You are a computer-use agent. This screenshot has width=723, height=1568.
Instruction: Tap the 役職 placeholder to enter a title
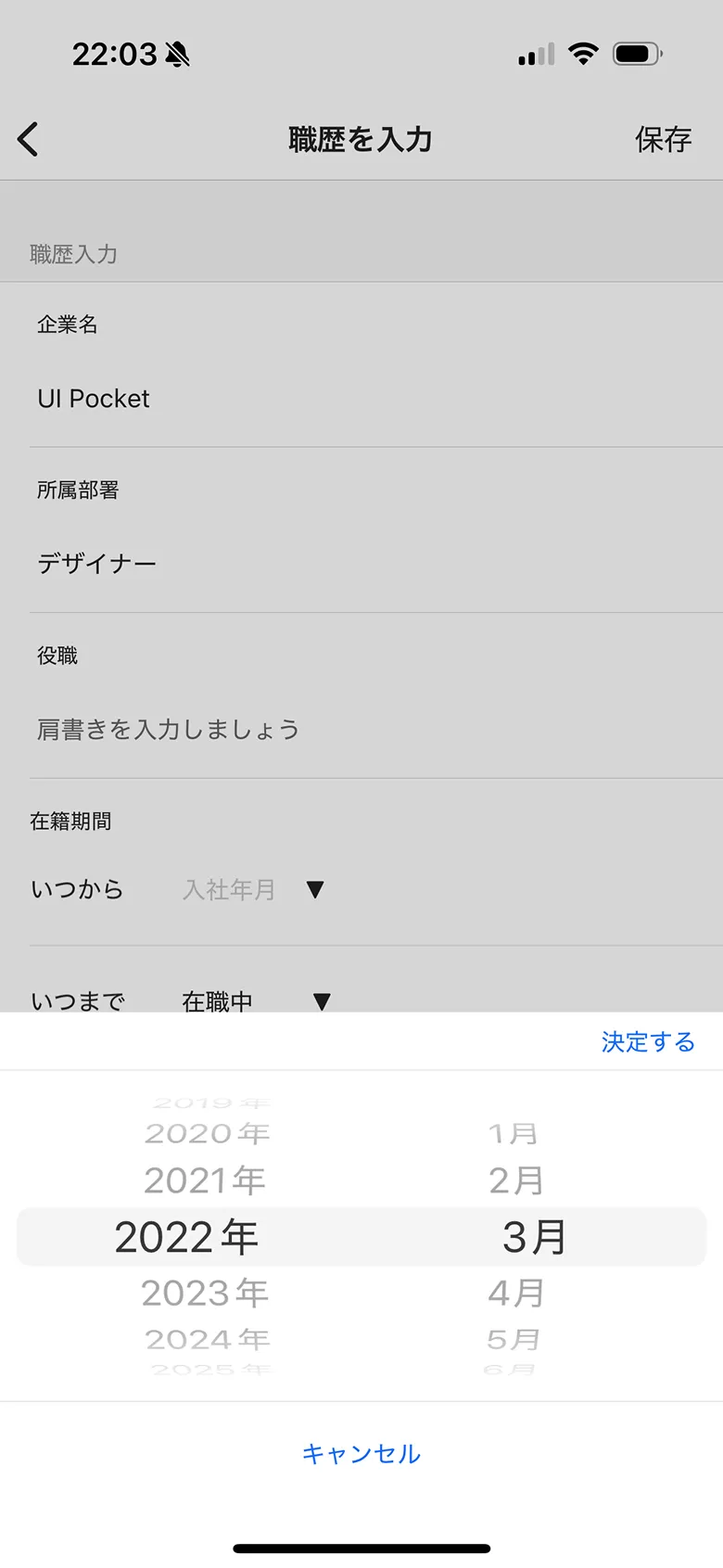[167, 730]
